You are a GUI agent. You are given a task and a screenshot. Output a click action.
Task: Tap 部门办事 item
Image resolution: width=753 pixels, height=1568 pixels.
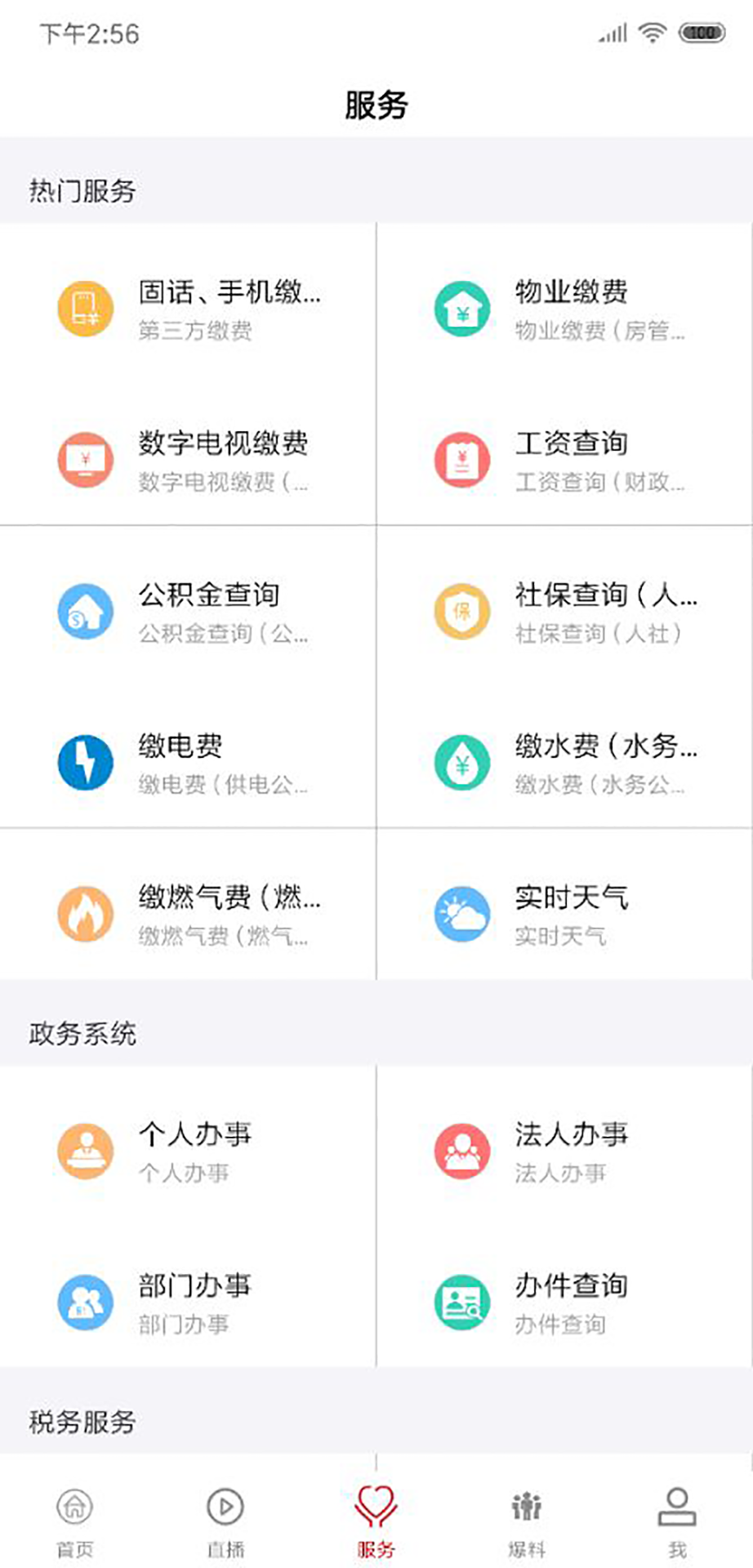(x=188, y=1303)
